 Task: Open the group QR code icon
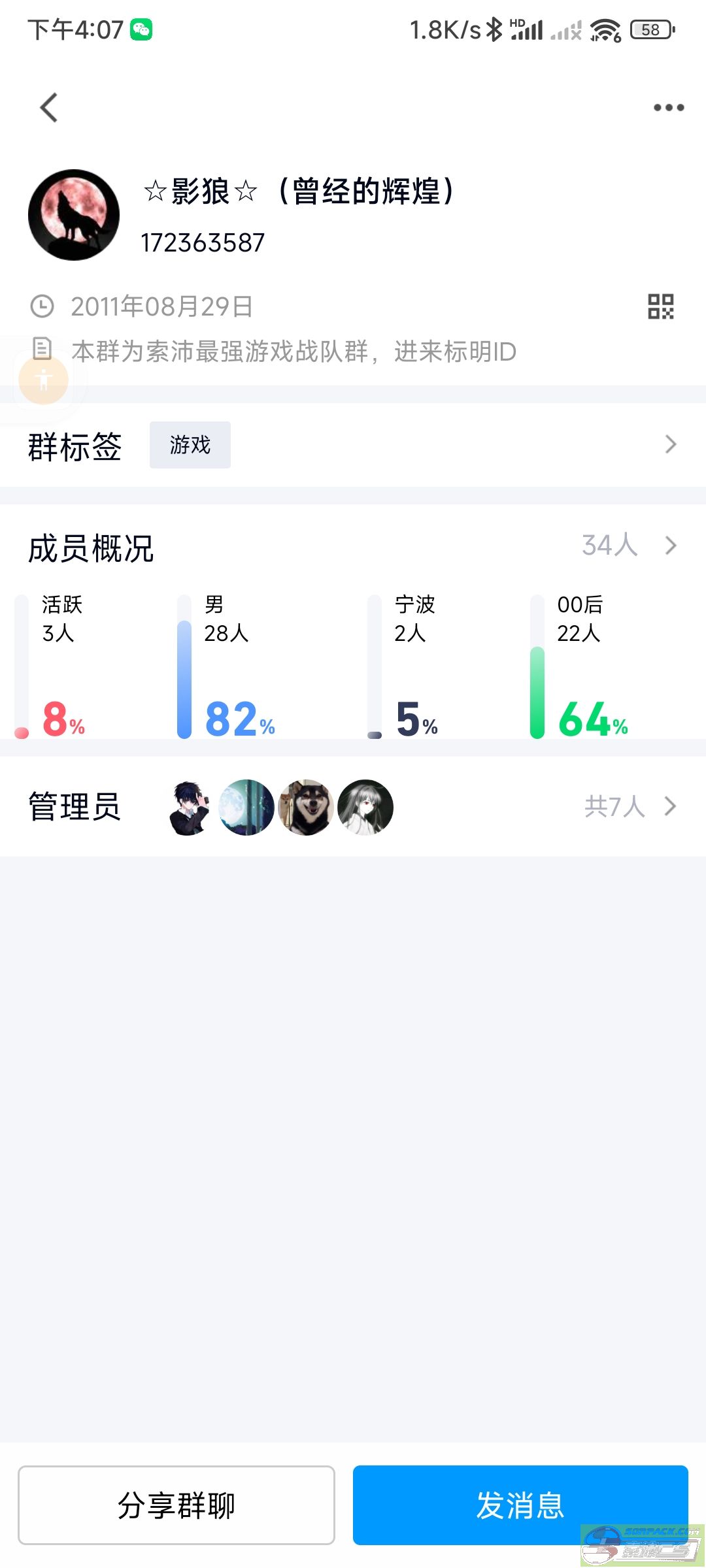click(660, 306)
